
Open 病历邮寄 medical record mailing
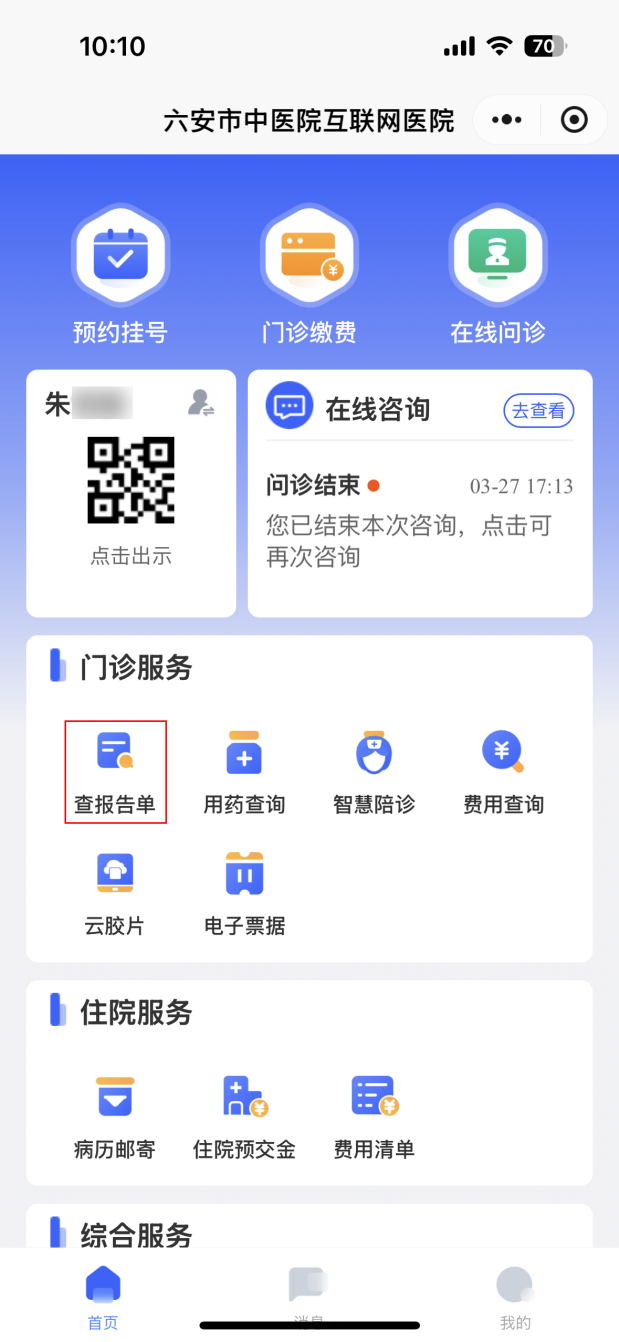tap(115, 1115)
